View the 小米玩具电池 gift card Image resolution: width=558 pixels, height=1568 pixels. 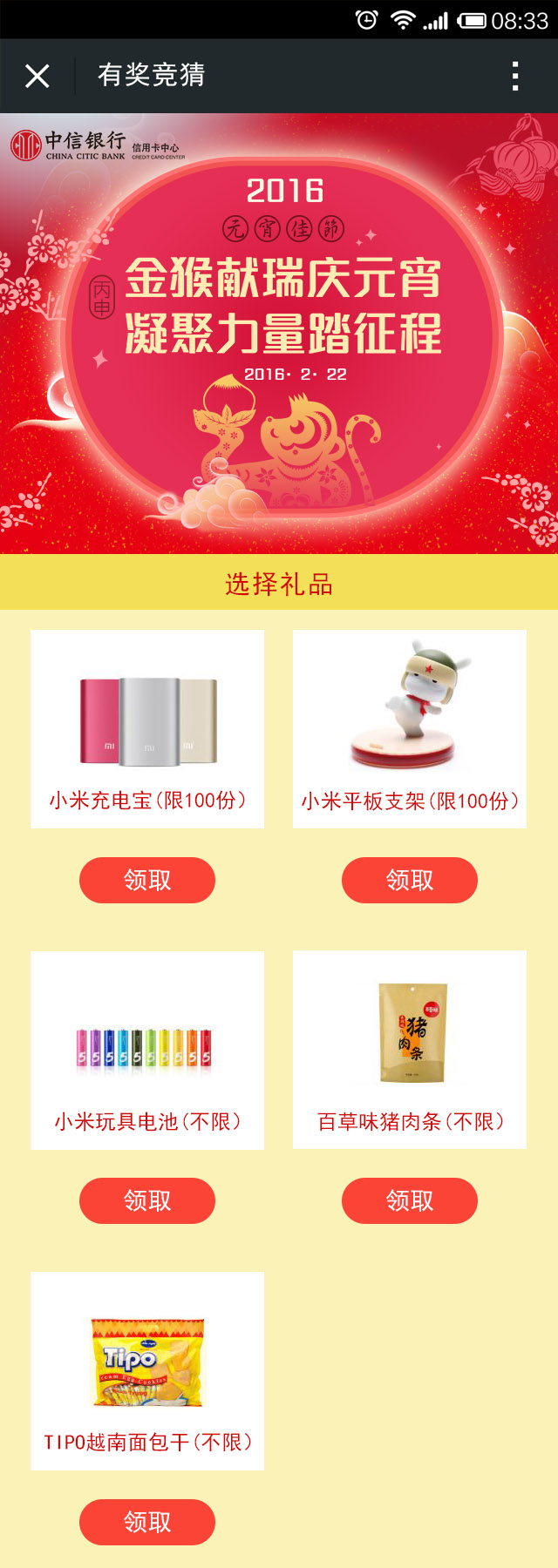pos(147,1050)
